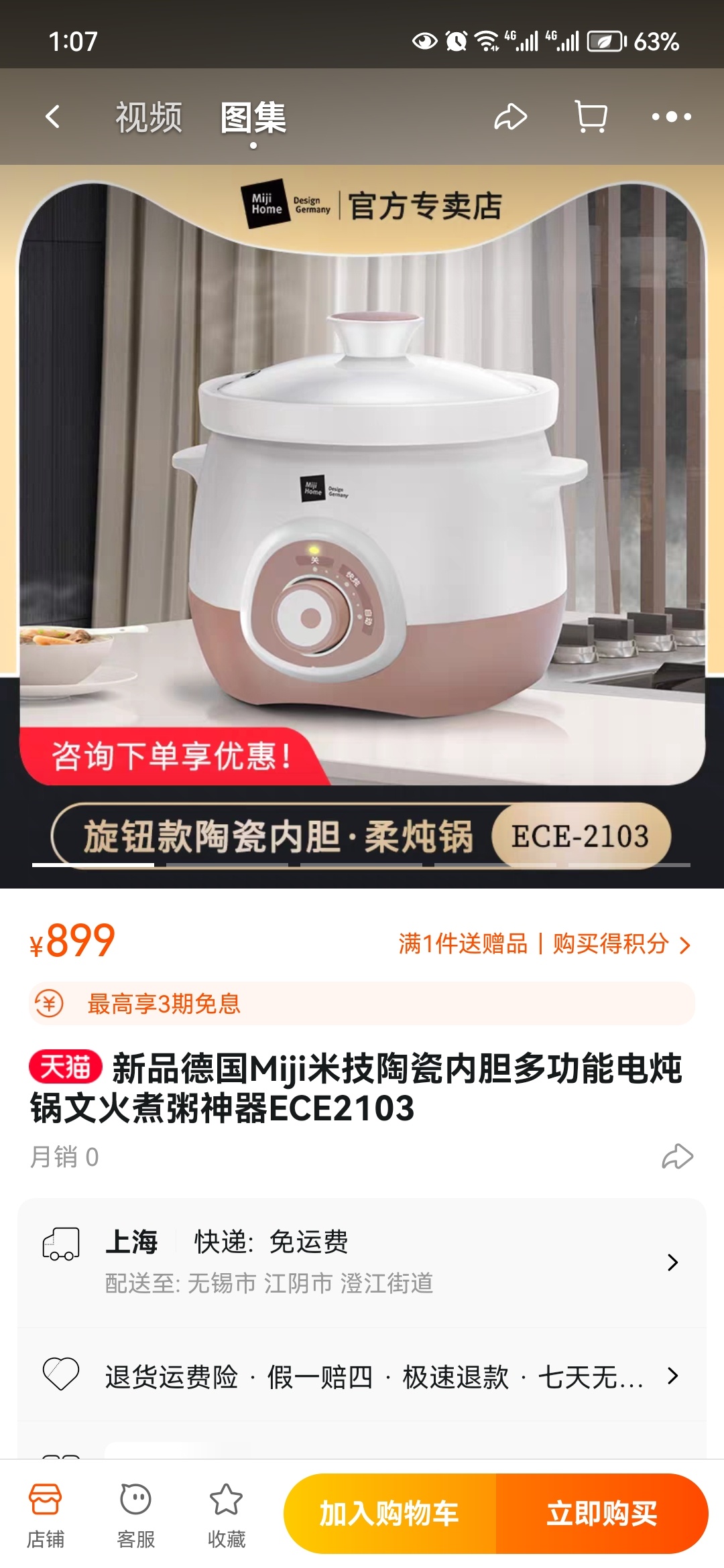724x1568 pixels.
Task: Go back using the top arrow
Action: 53,117
